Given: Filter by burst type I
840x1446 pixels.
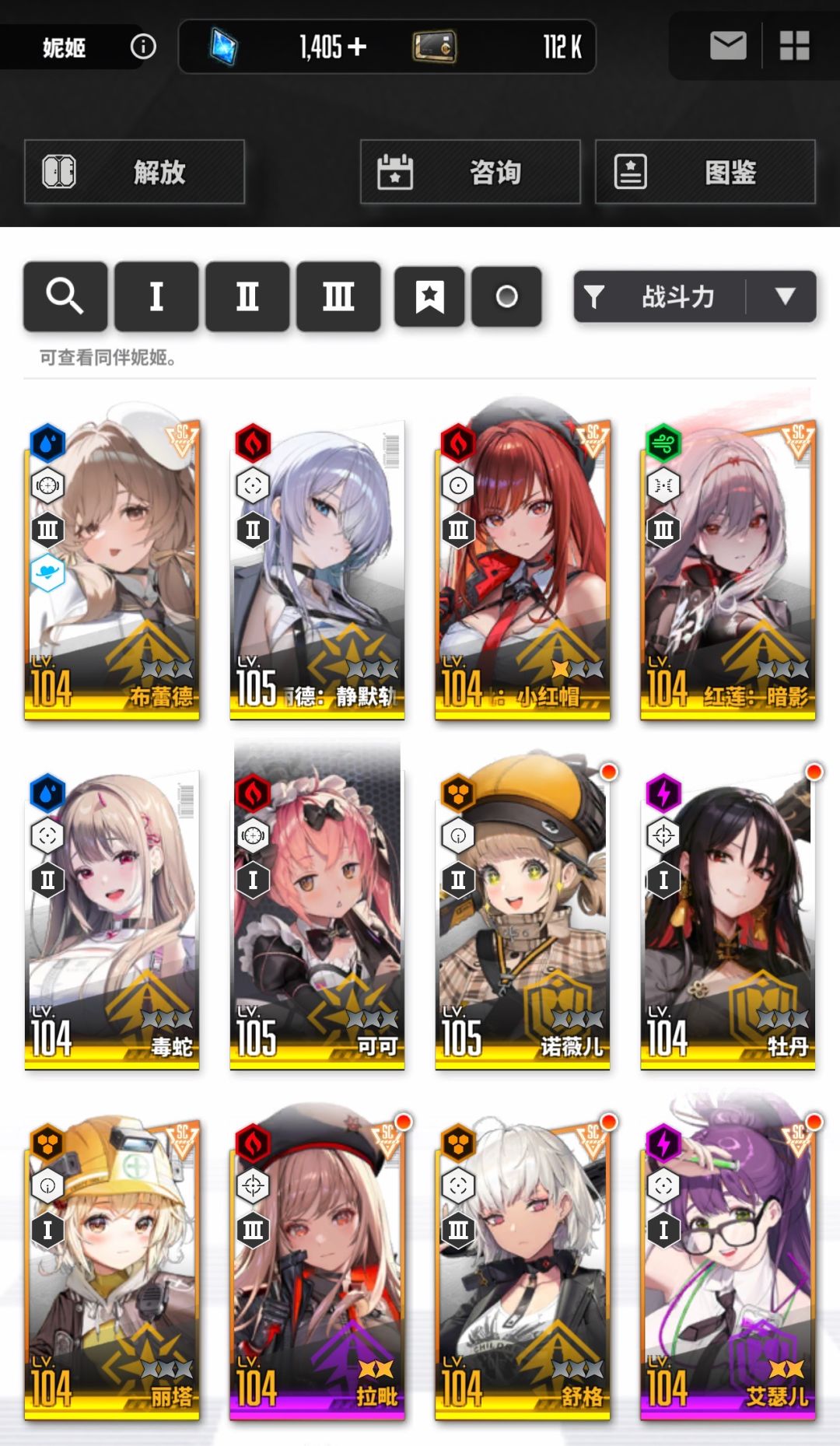Looking at the screenshot, I should (156, 296).
